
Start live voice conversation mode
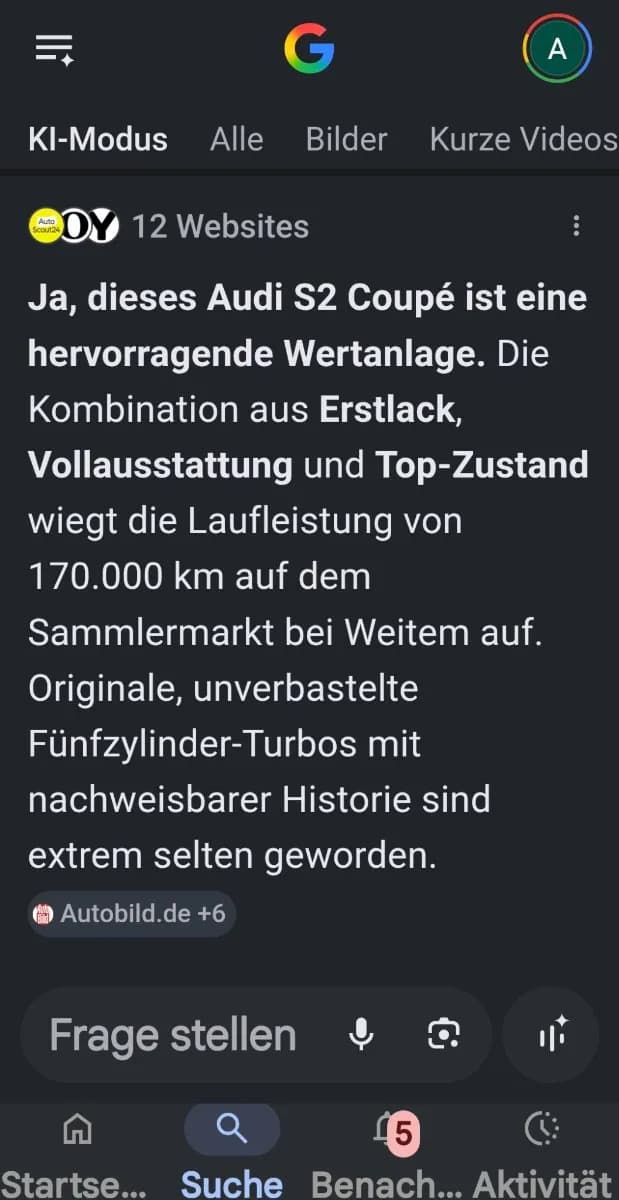[552, 1035]
